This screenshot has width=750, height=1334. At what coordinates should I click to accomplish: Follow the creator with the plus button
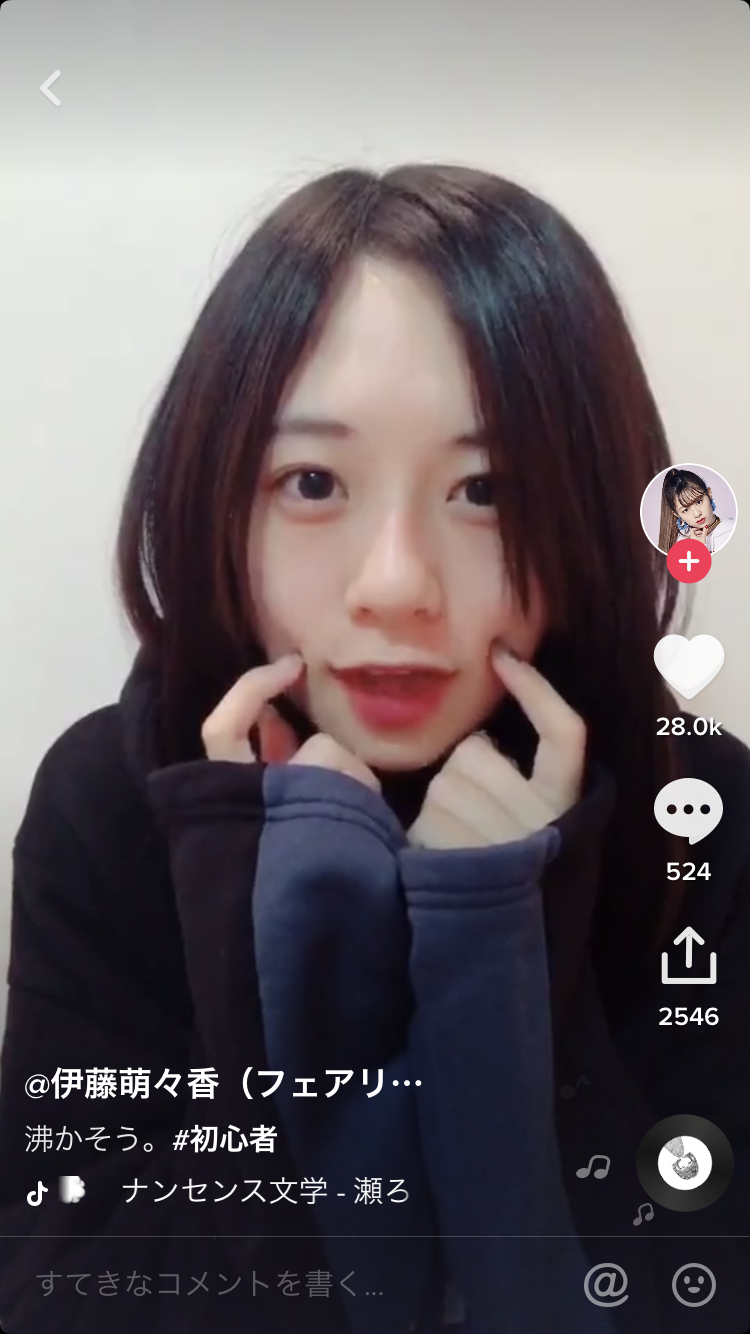[688, 562]
